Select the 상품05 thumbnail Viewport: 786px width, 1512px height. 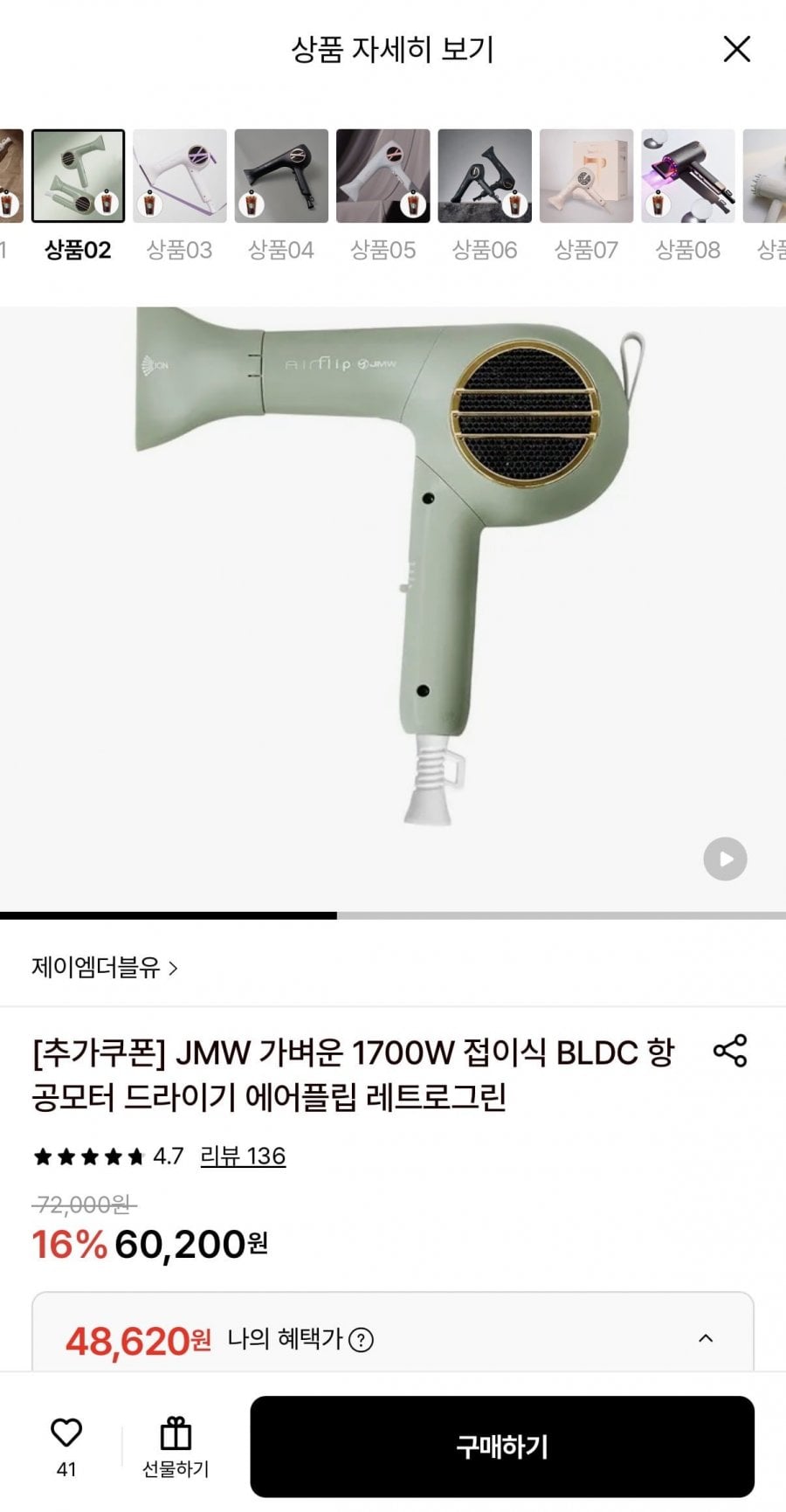383,176
